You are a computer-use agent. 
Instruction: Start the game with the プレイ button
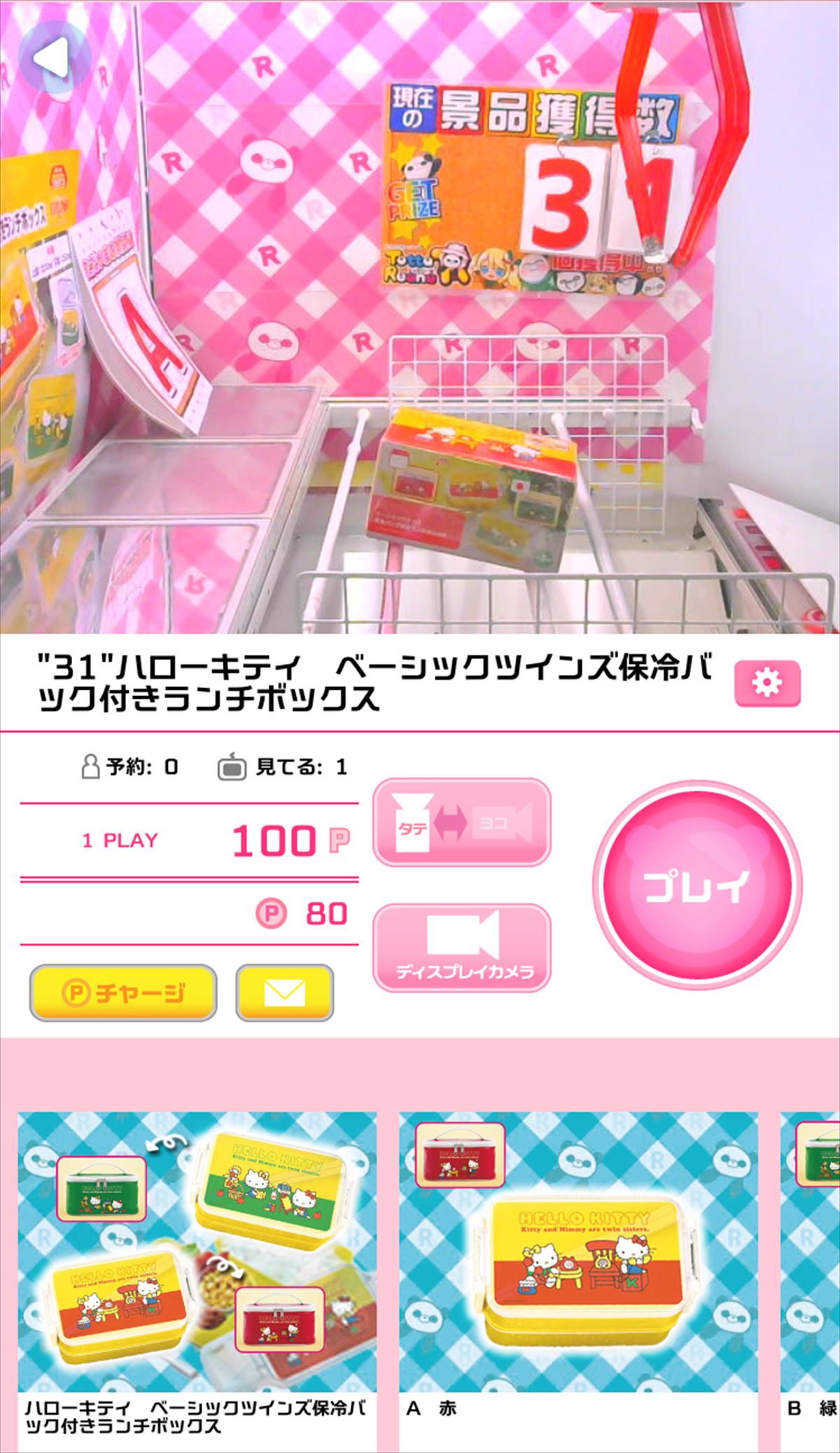coord(697,885)
